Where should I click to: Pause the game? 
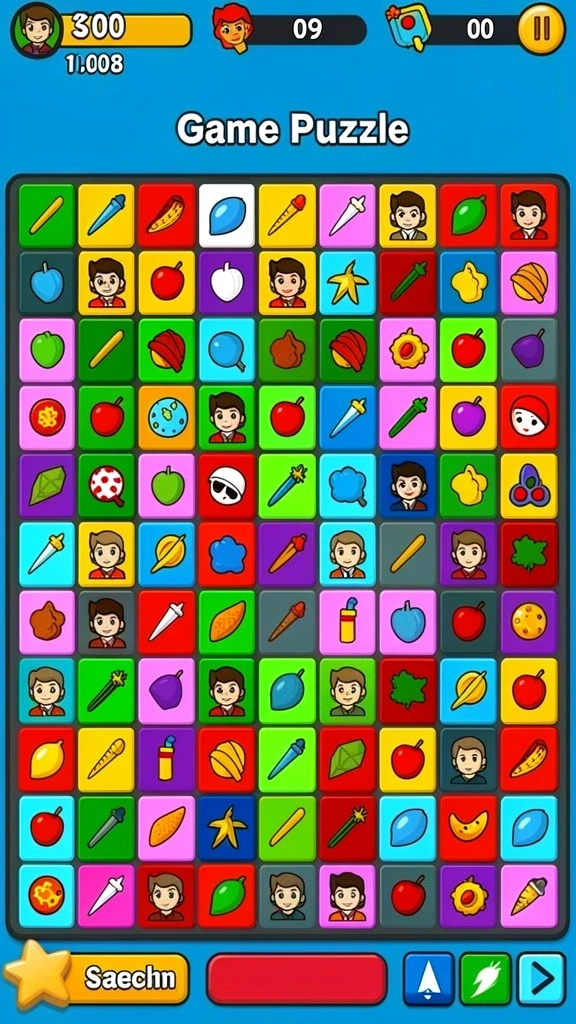point(541,29)
